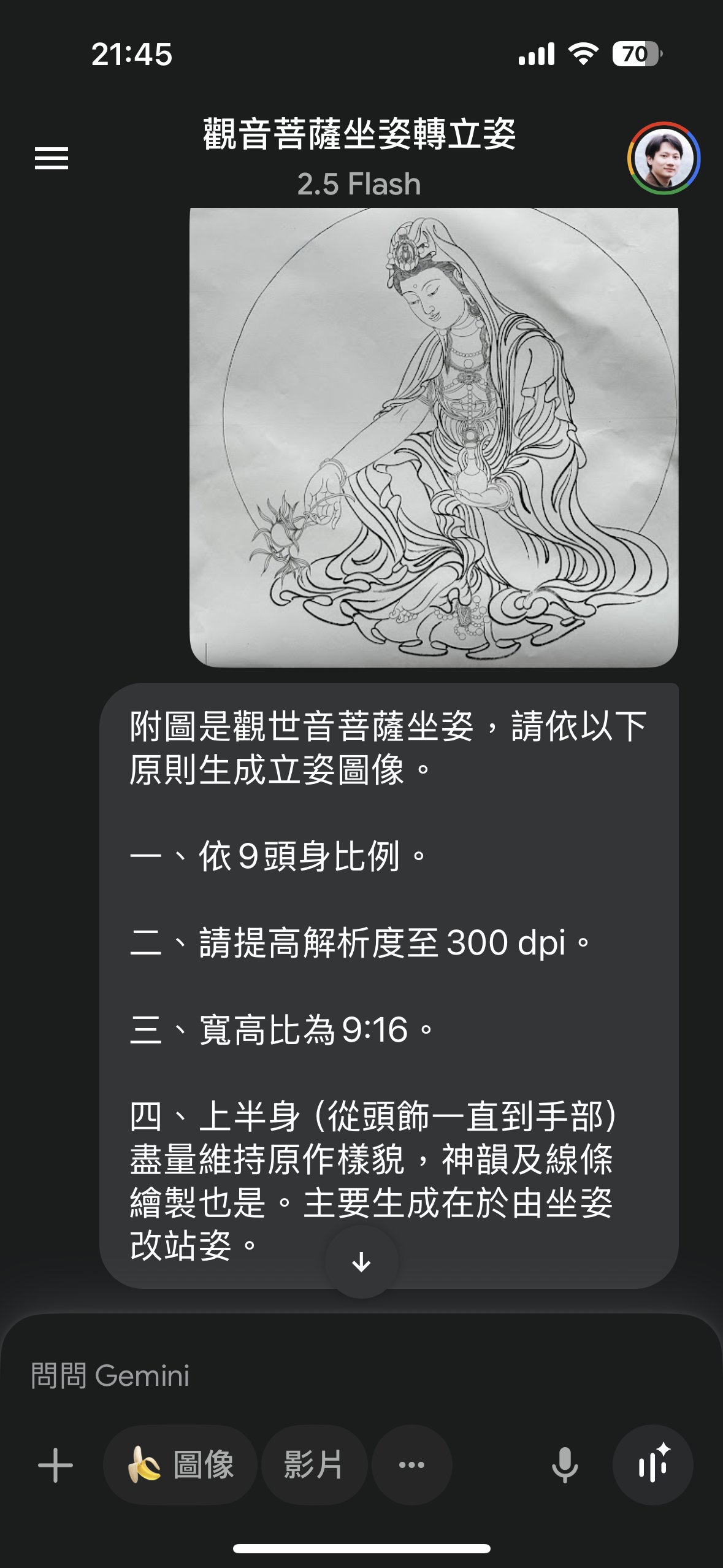Open the account profile avatar
This screenshot has width=723, height=1568.
[x=664, y=158]
